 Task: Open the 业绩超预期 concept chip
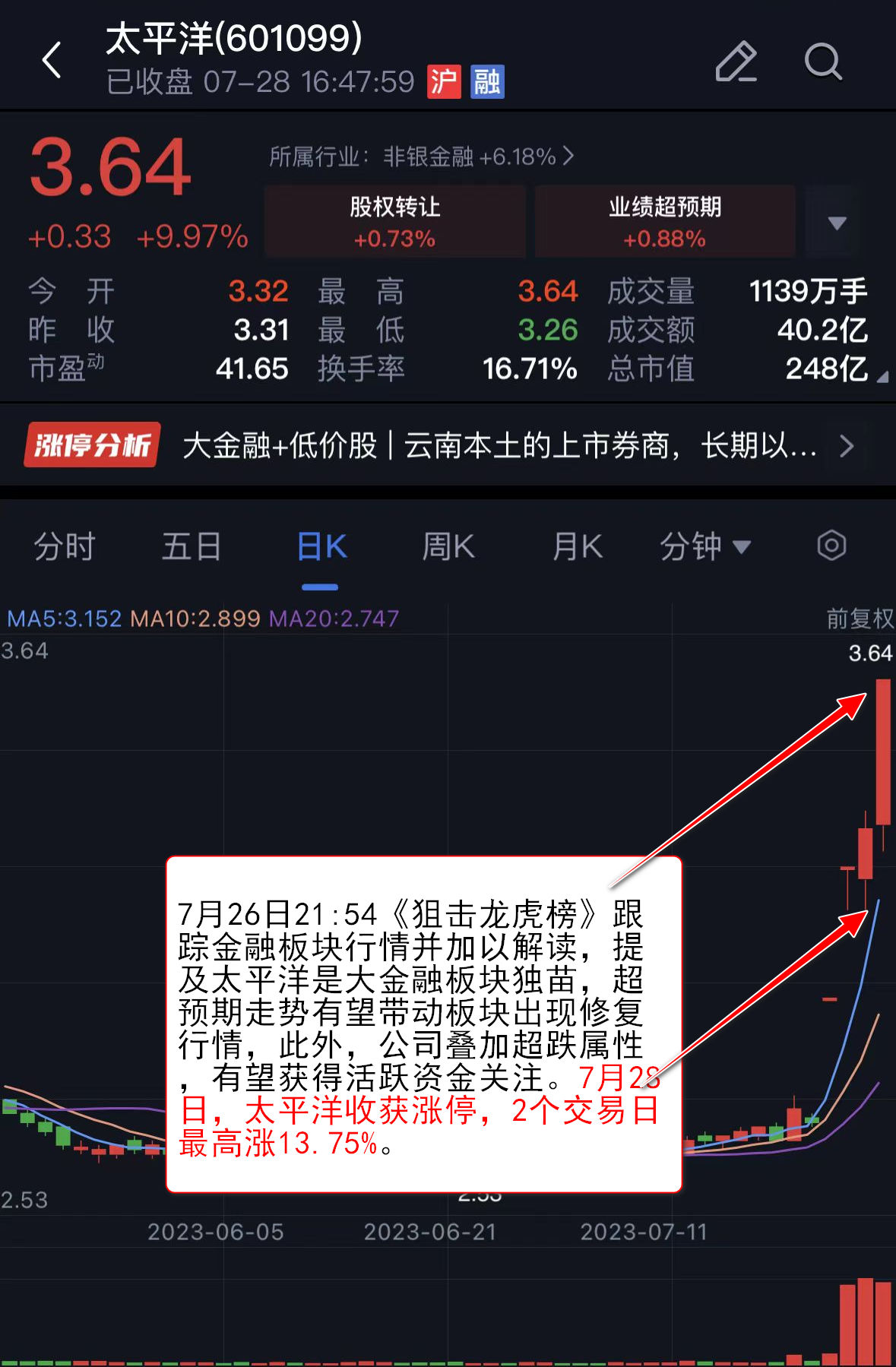[x=664, y=221]
